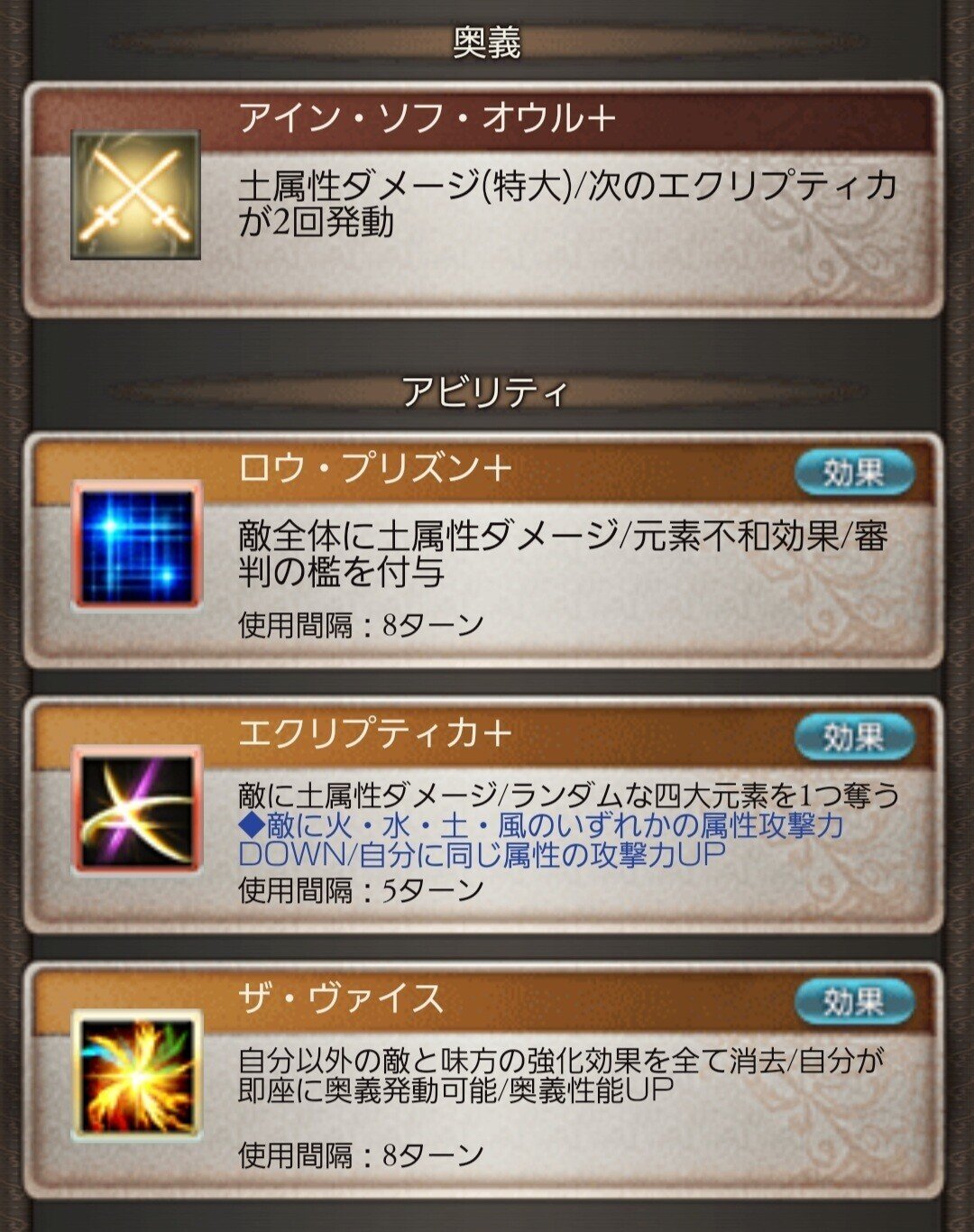Show the 効果 info for ザ・ヴァイス
Viewport: 974px width, 1232px height.
coord(853,1001)
